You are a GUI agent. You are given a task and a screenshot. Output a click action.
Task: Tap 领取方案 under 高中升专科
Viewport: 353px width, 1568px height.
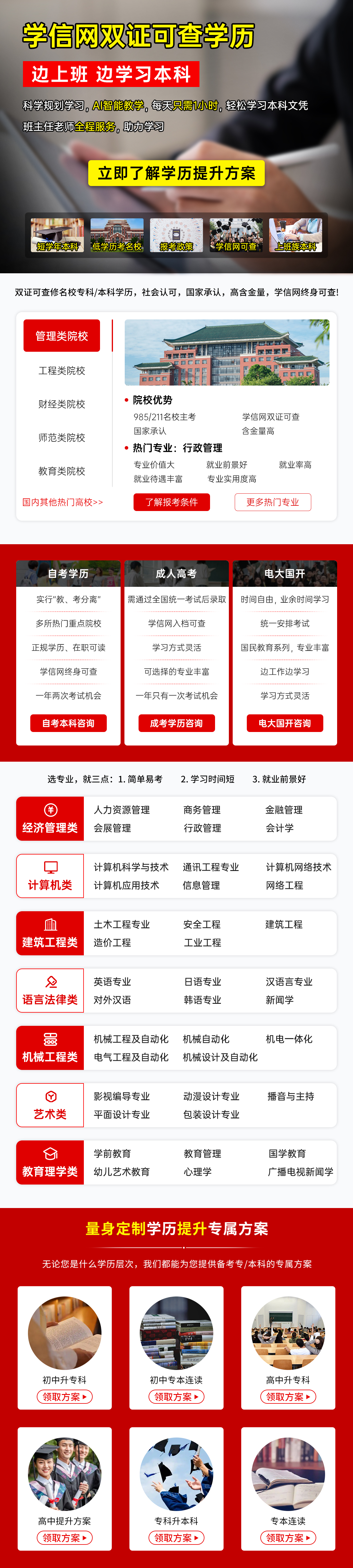point(288,1397)
